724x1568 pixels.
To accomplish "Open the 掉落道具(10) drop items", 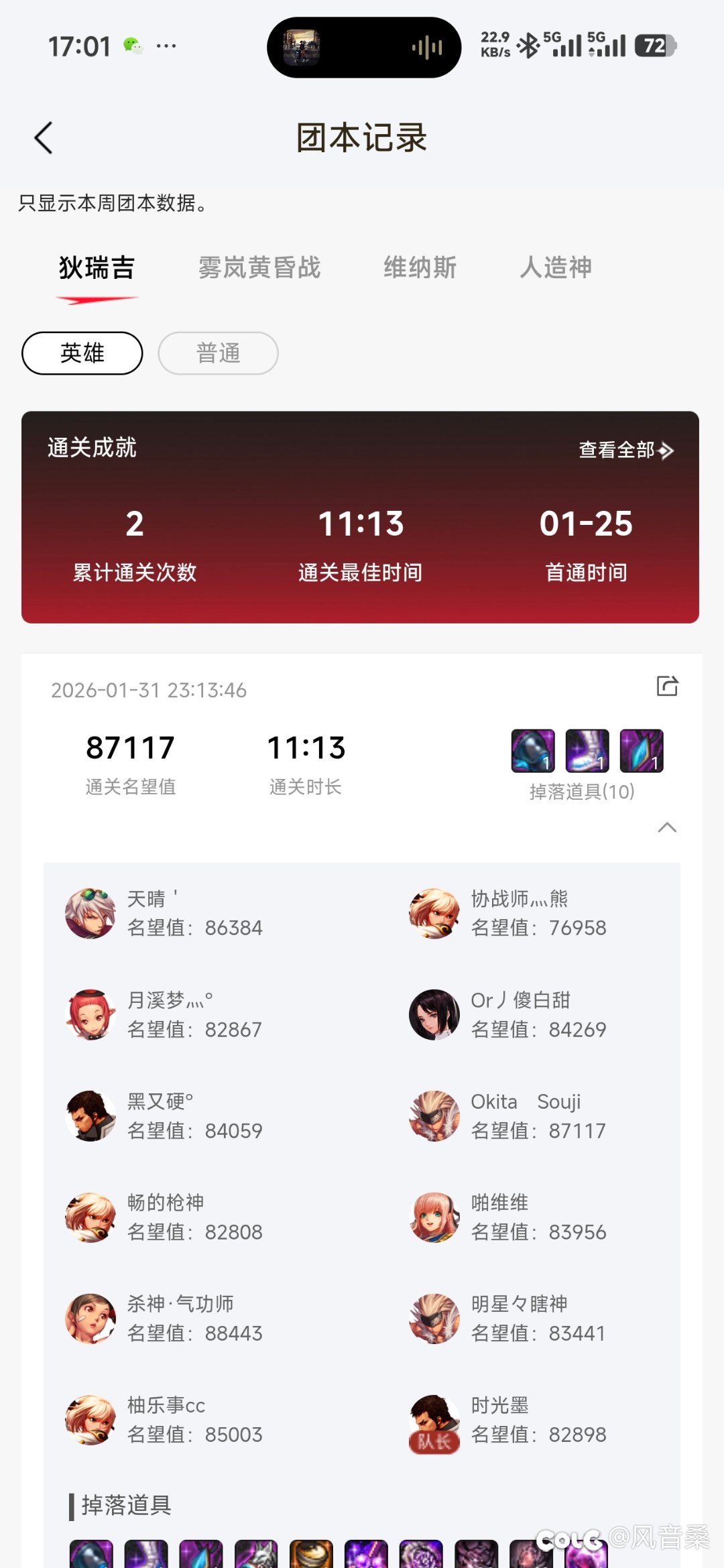I will (582, 792).
